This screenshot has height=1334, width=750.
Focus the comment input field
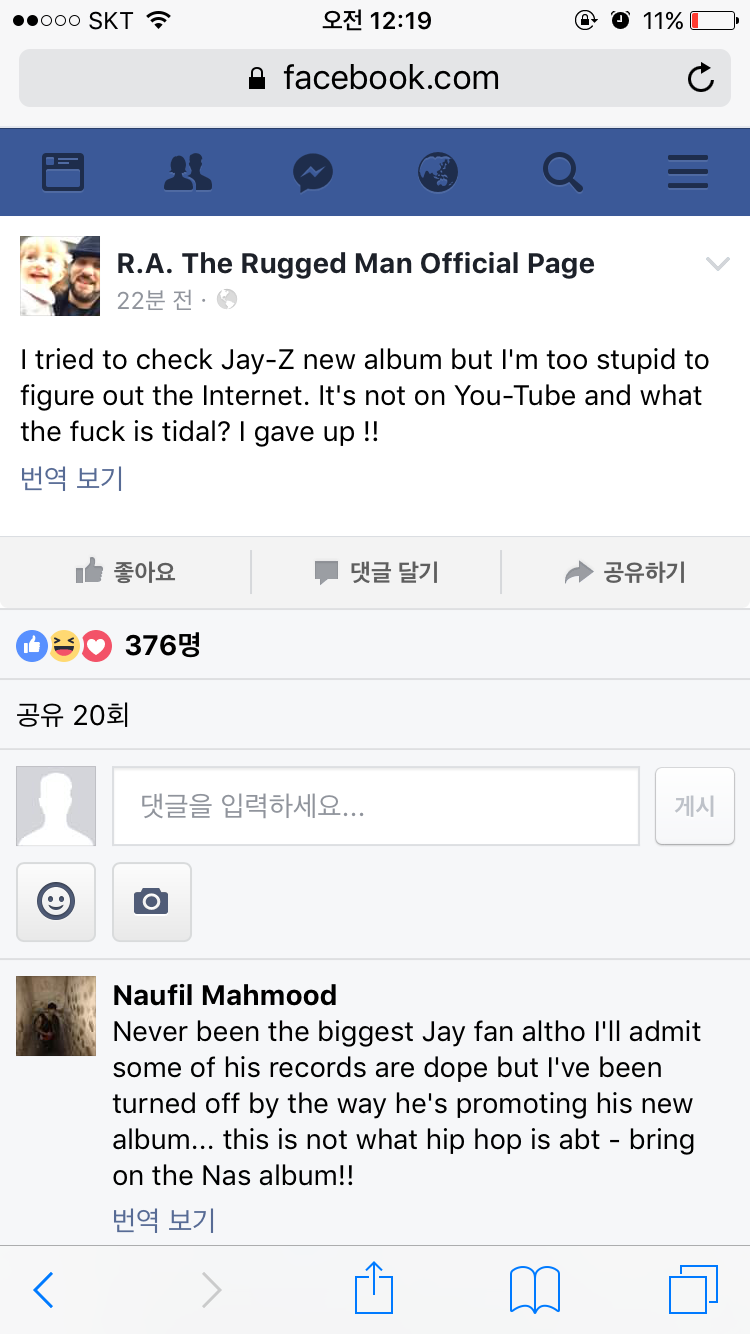point(375,806)
